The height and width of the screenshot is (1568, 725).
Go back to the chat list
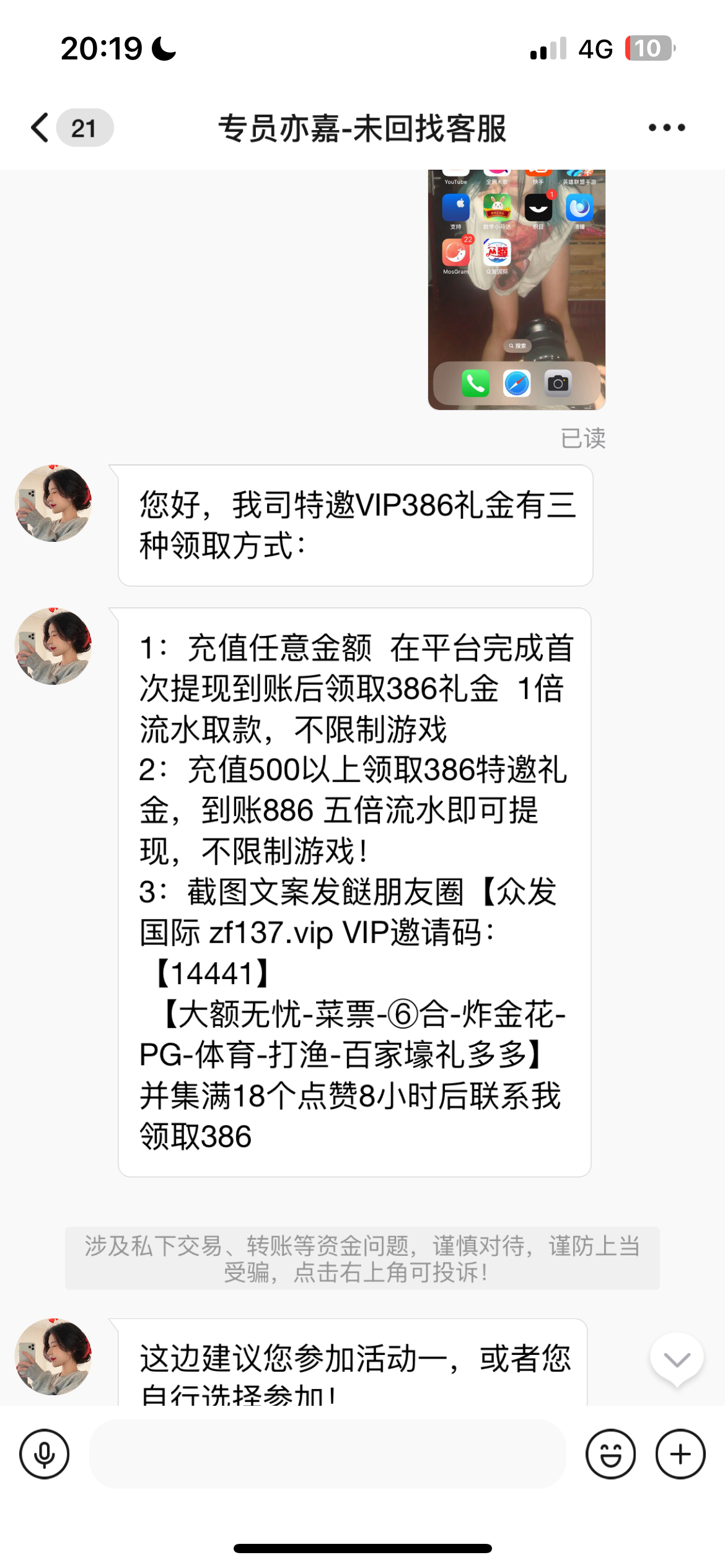pyautogui.click(x=41, y=128)
